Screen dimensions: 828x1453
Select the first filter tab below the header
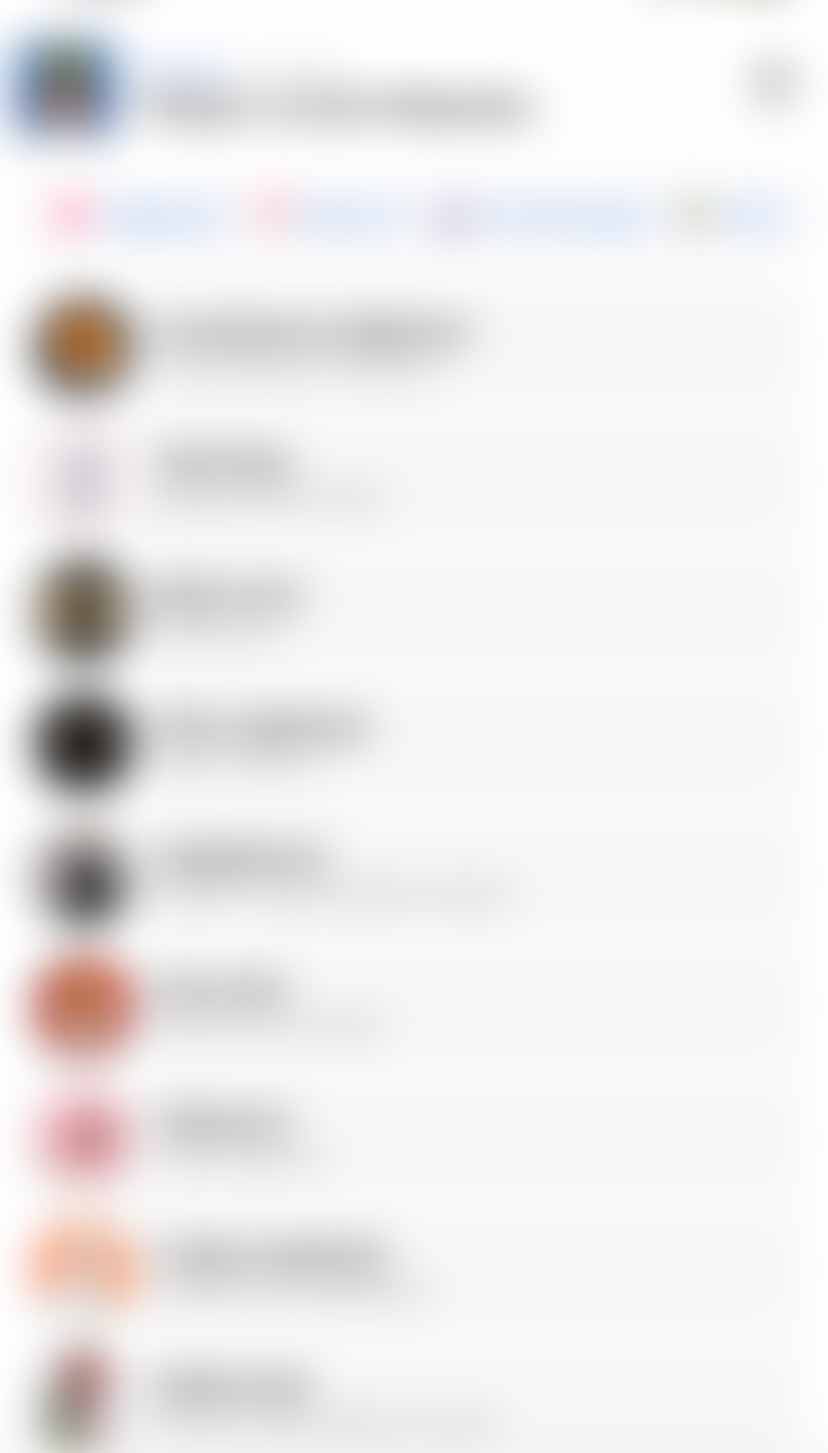click(135, 215)
